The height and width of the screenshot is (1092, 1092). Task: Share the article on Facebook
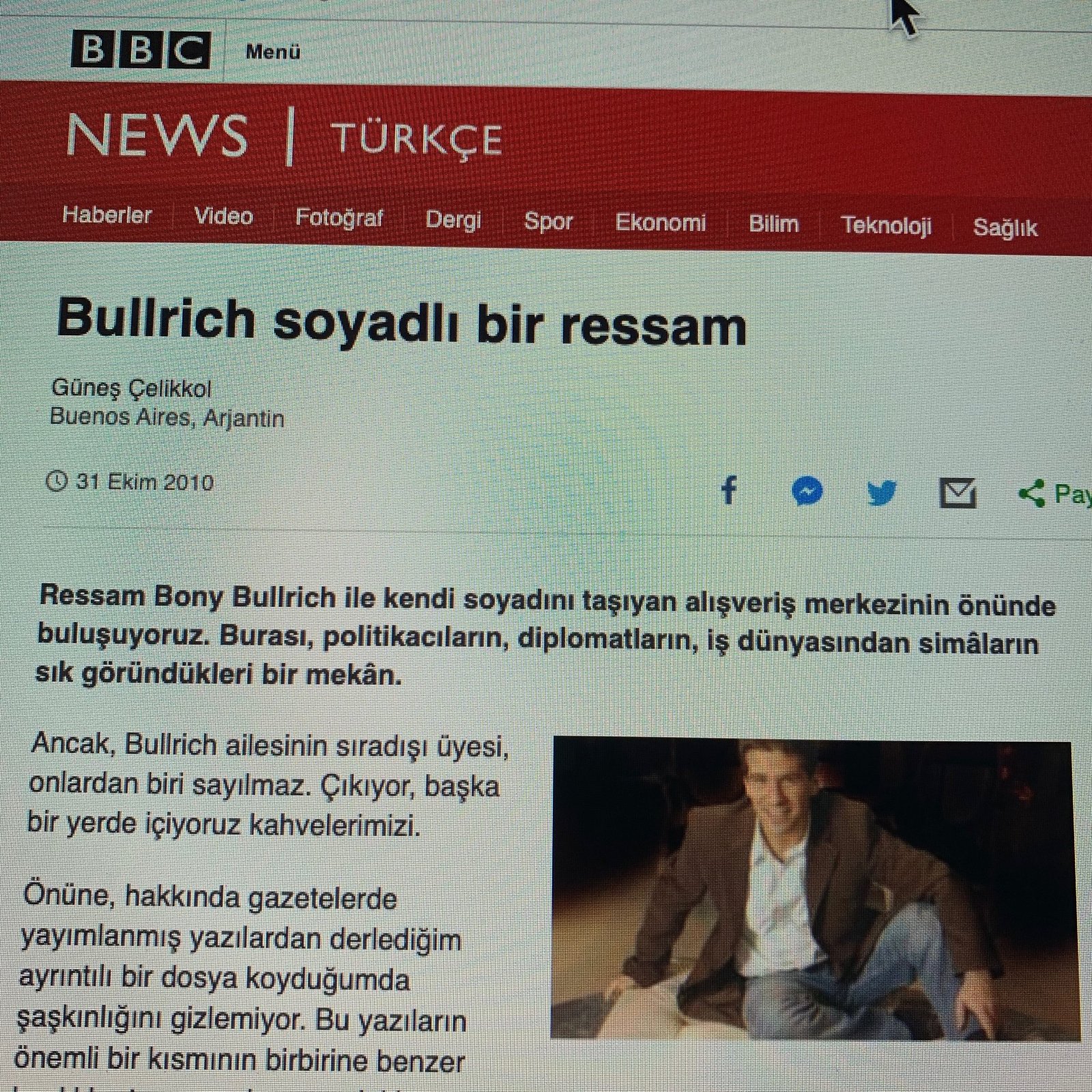point(730,490)
